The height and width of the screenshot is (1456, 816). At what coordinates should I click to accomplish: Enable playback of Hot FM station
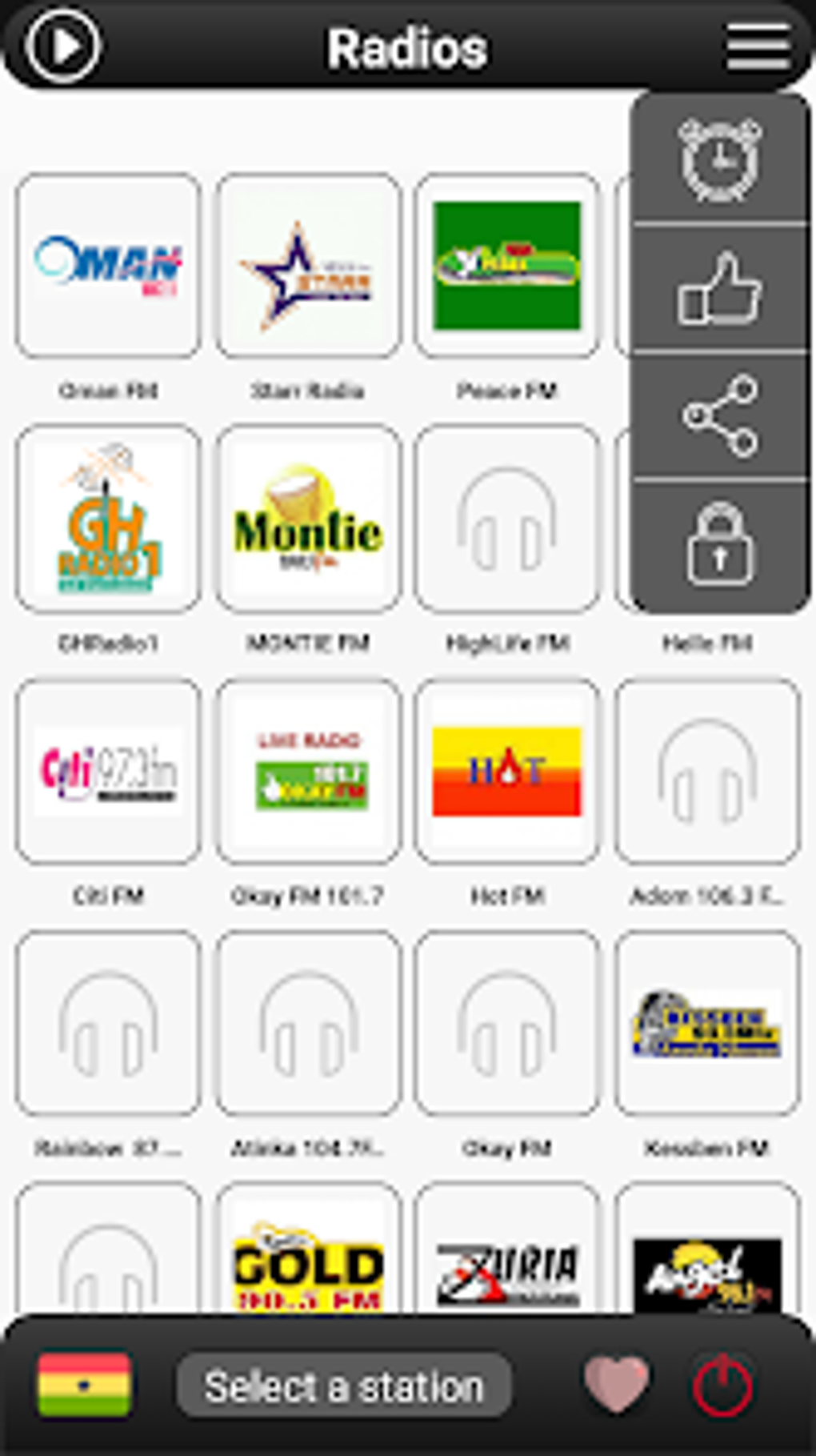coord(507,771)
